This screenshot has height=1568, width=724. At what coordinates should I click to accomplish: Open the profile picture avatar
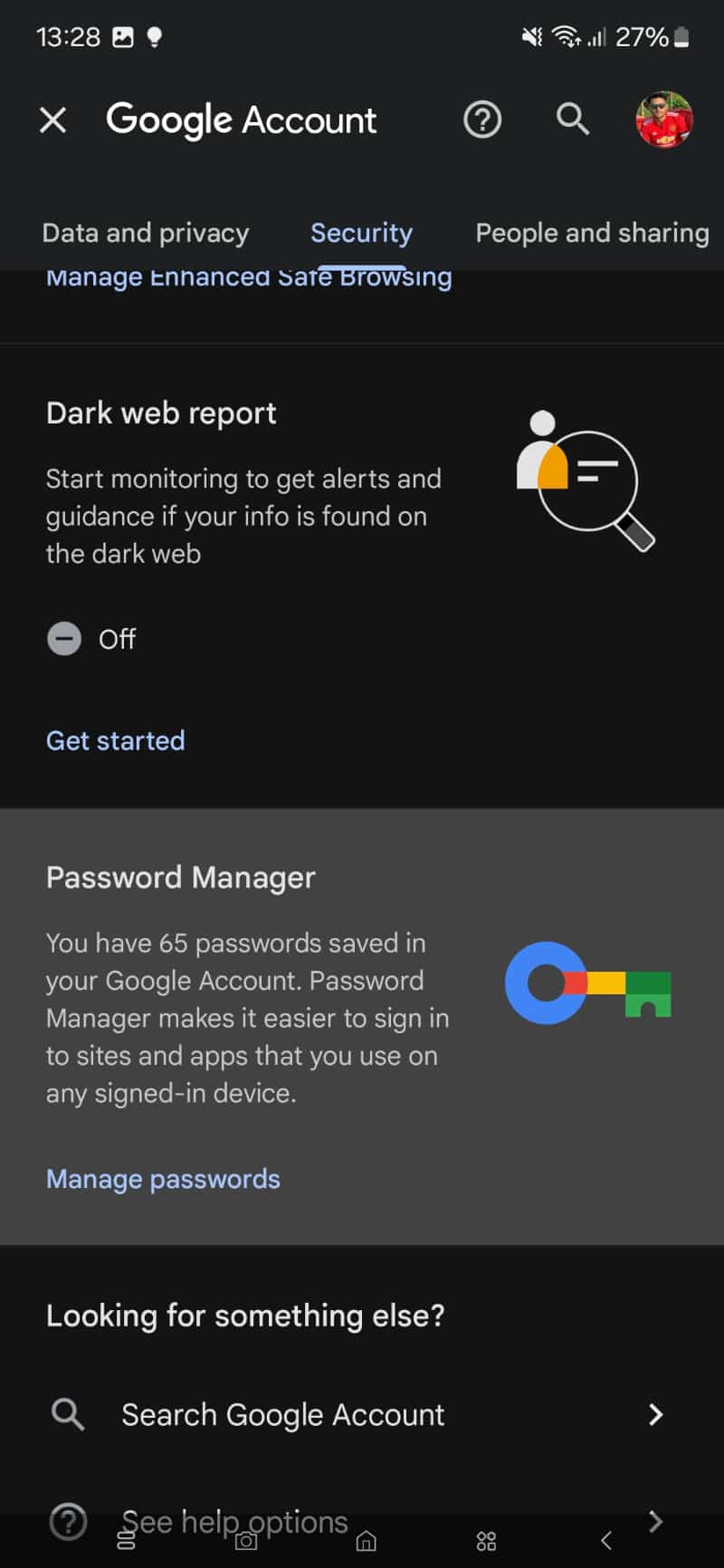664,119
